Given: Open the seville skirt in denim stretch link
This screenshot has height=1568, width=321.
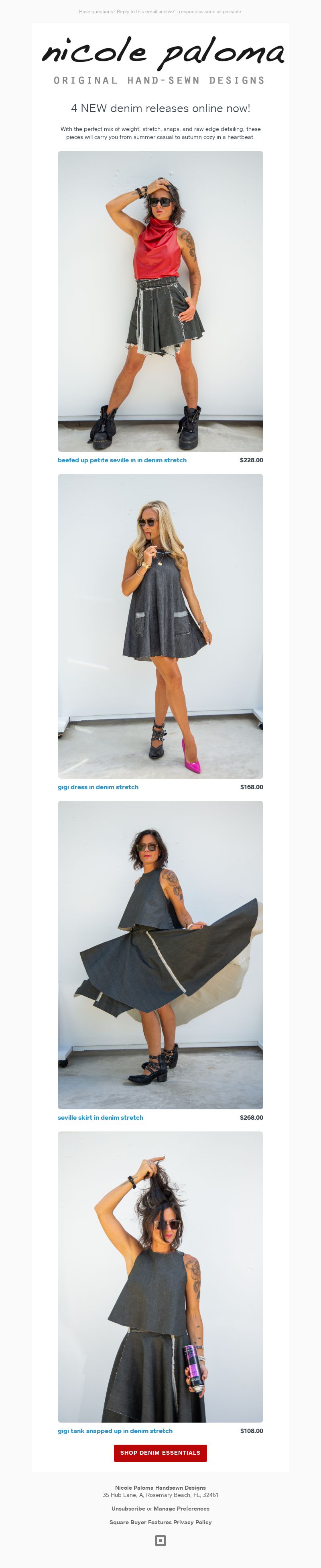Looking at the screenshot, I should tap(100, 1118).
